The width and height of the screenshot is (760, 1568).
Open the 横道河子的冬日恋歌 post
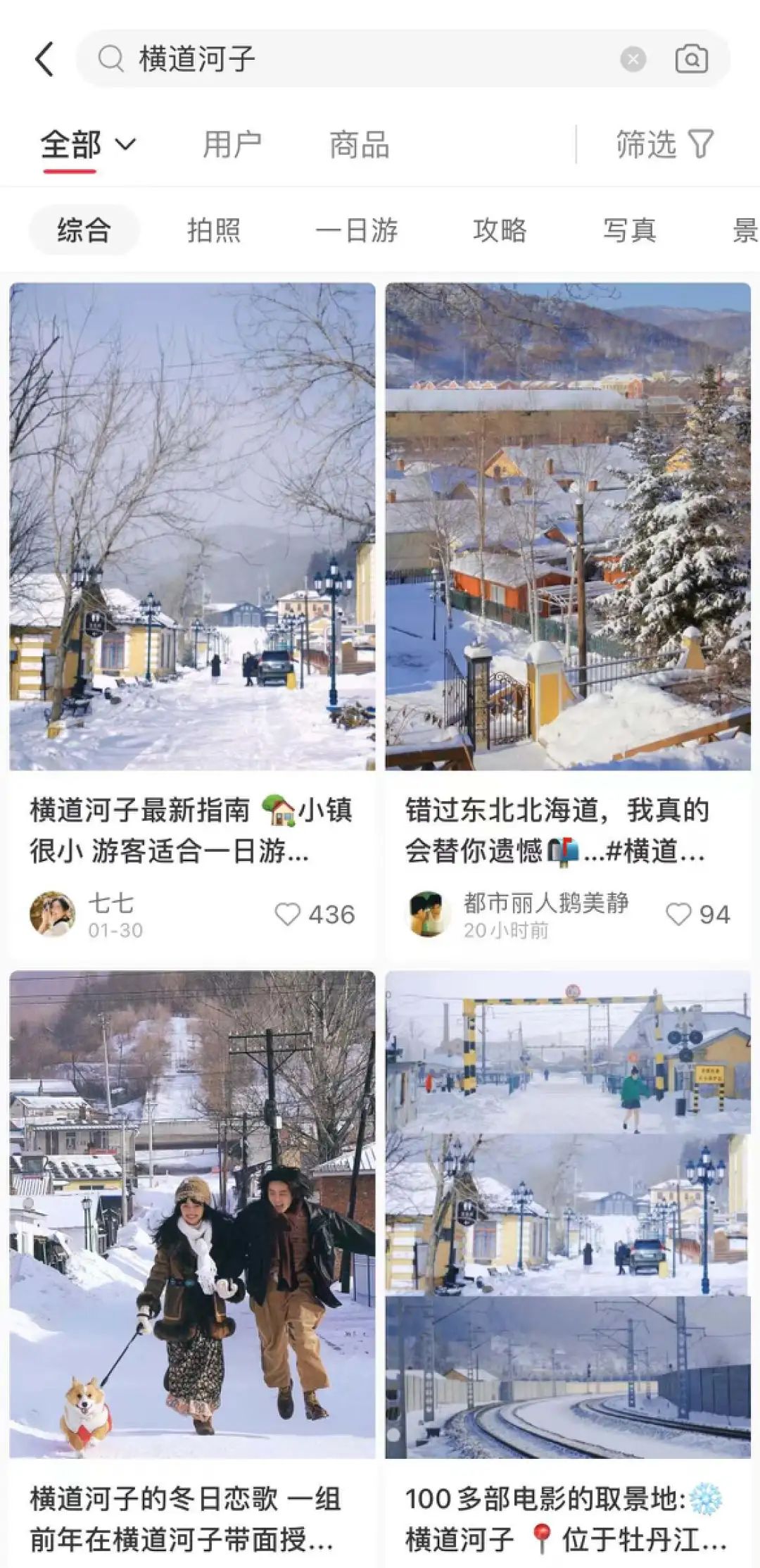192,1214
